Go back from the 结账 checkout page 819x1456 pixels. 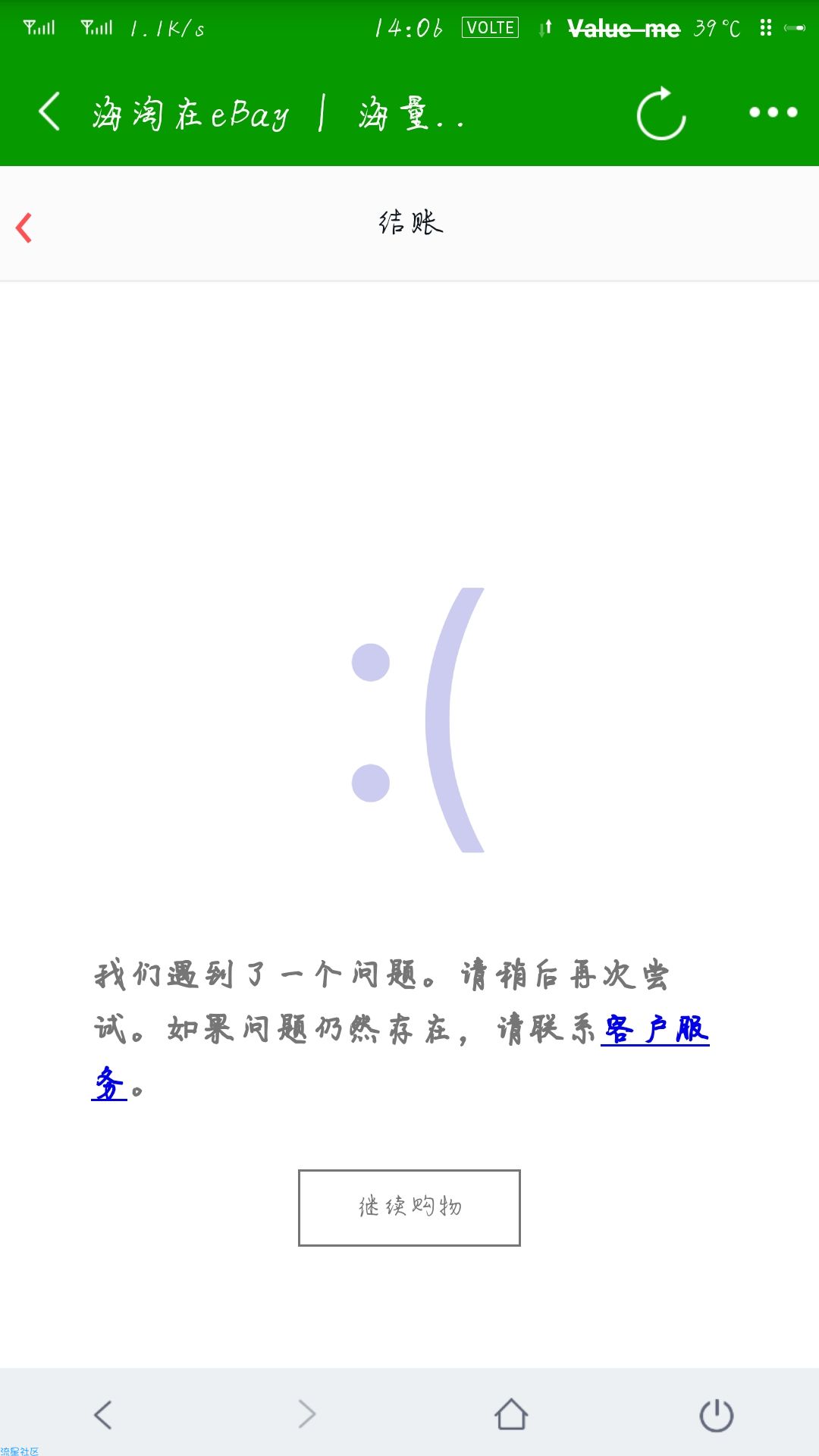point(24,227)
